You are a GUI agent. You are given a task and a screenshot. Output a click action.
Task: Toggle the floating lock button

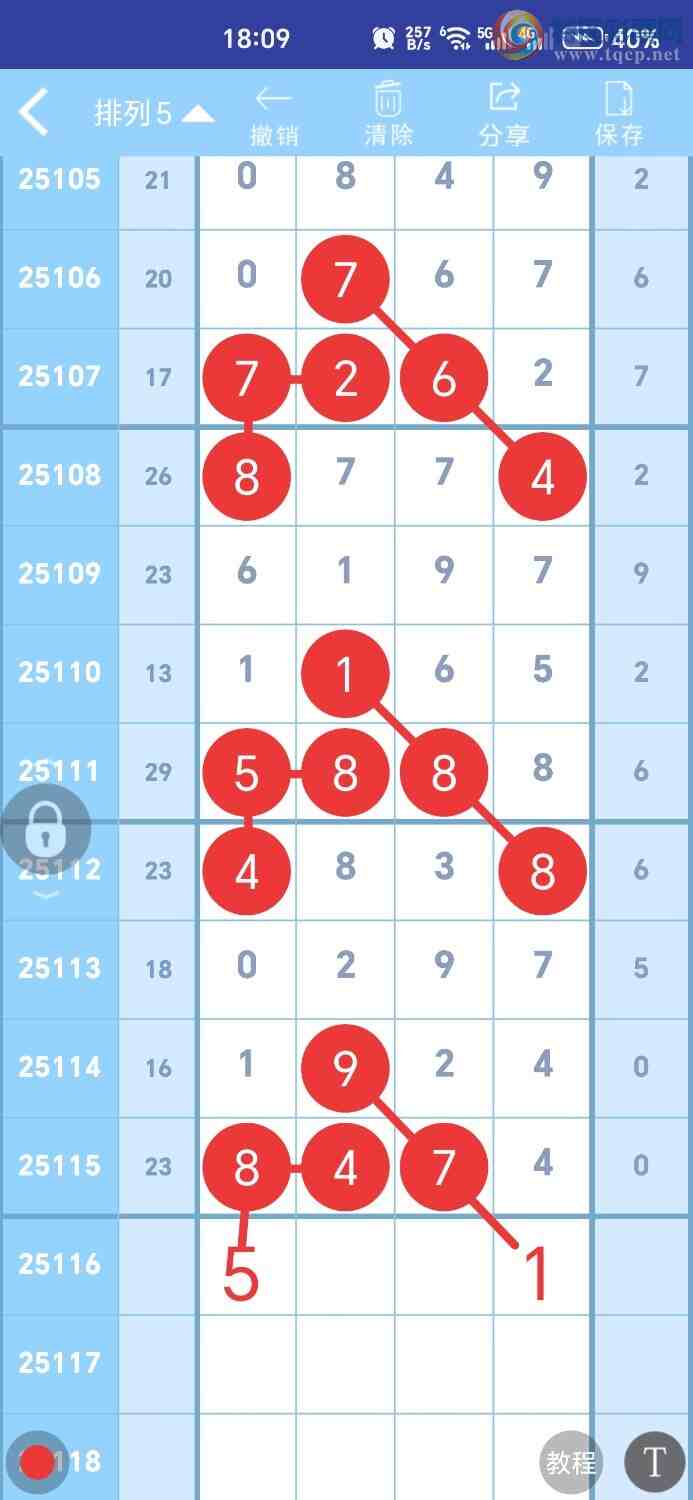(46, 828)
